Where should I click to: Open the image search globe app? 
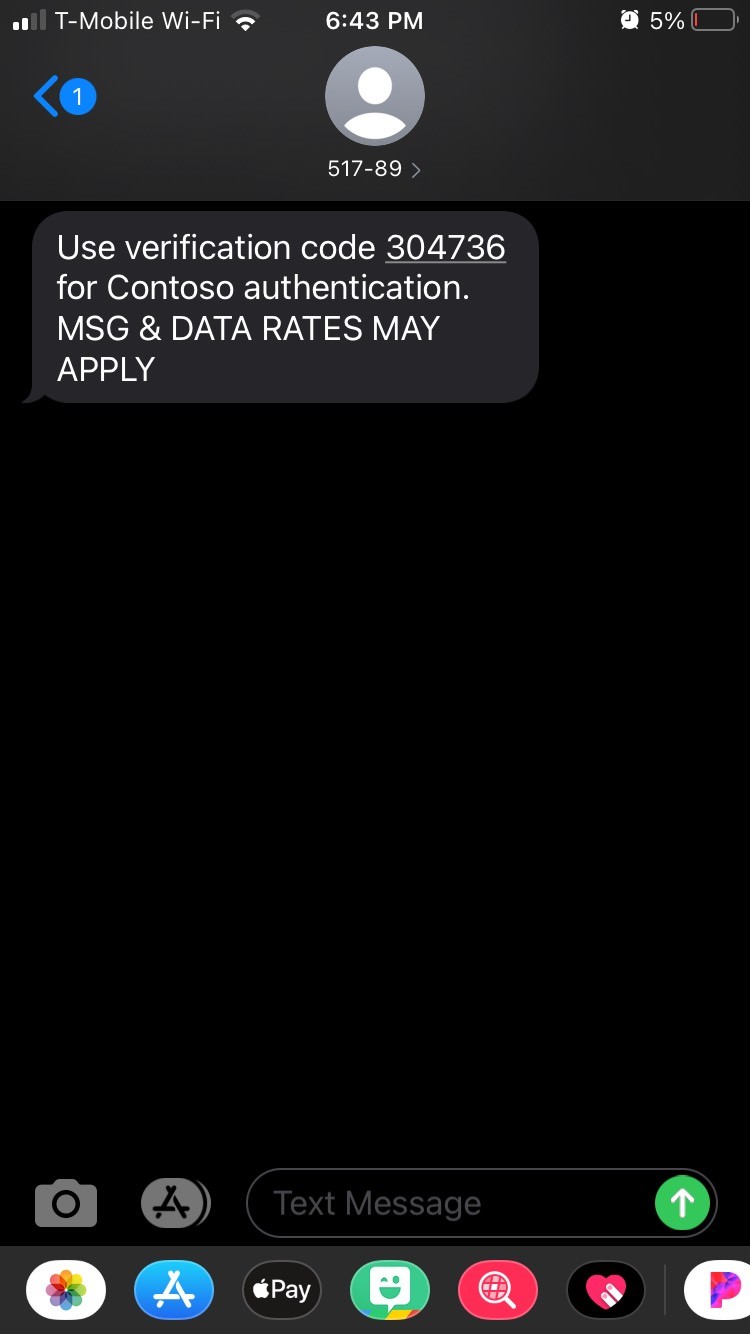click(x=498, y=1290)
